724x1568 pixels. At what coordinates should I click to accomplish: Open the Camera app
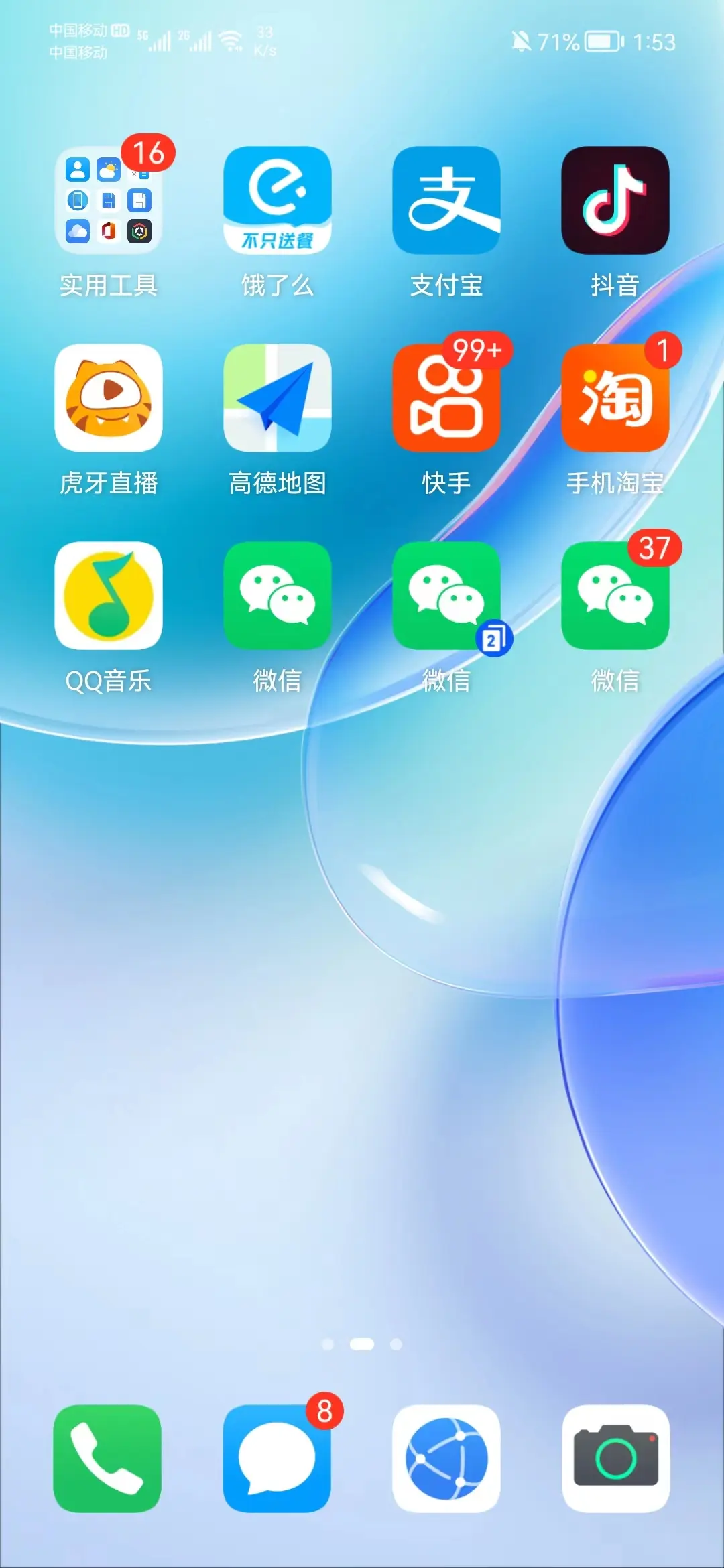click(615, 1459)
